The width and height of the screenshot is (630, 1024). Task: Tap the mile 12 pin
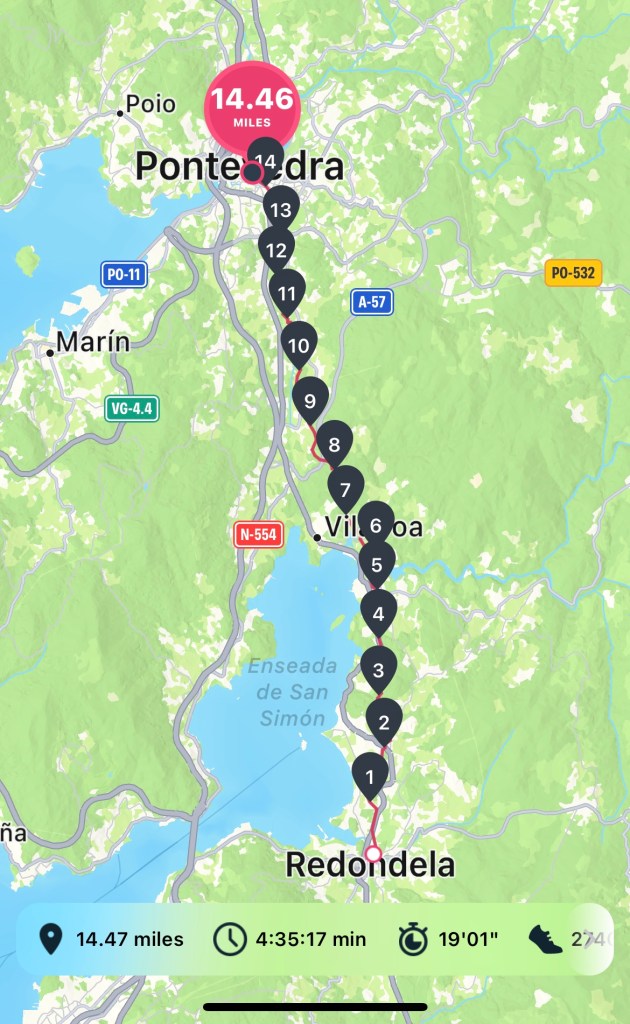(x=276, y=249)
